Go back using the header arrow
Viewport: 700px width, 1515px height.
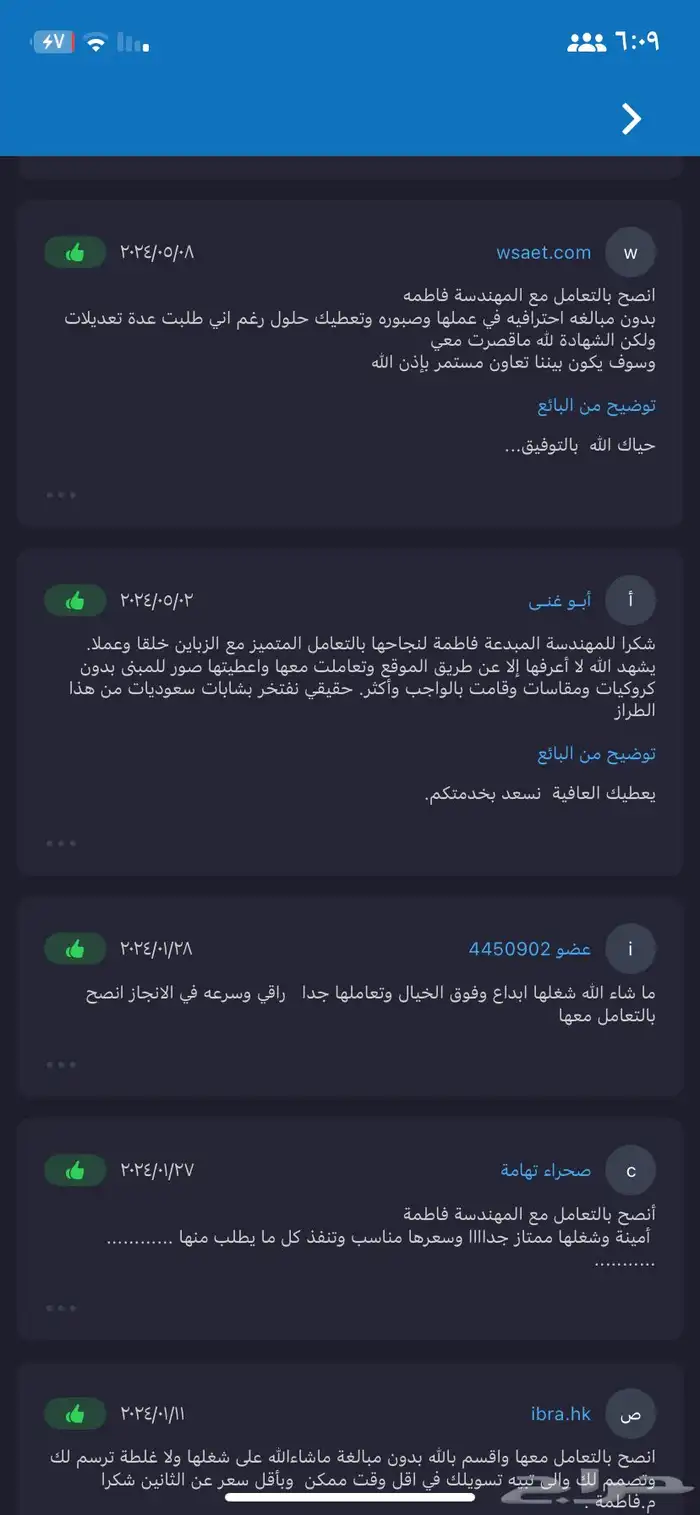coord(631,119)
